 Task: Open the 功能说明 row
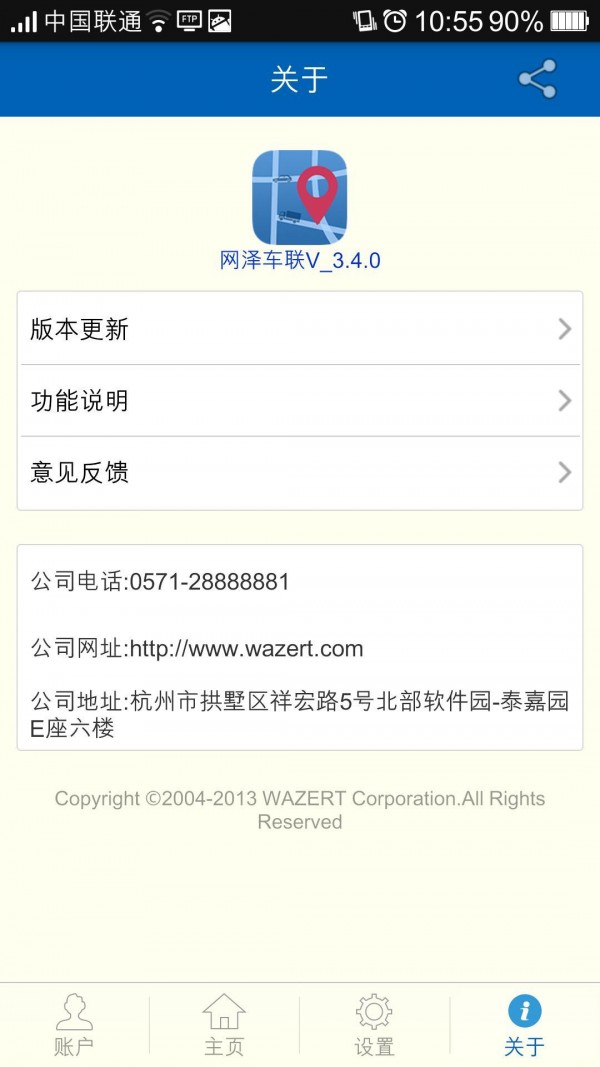[300, 401]
